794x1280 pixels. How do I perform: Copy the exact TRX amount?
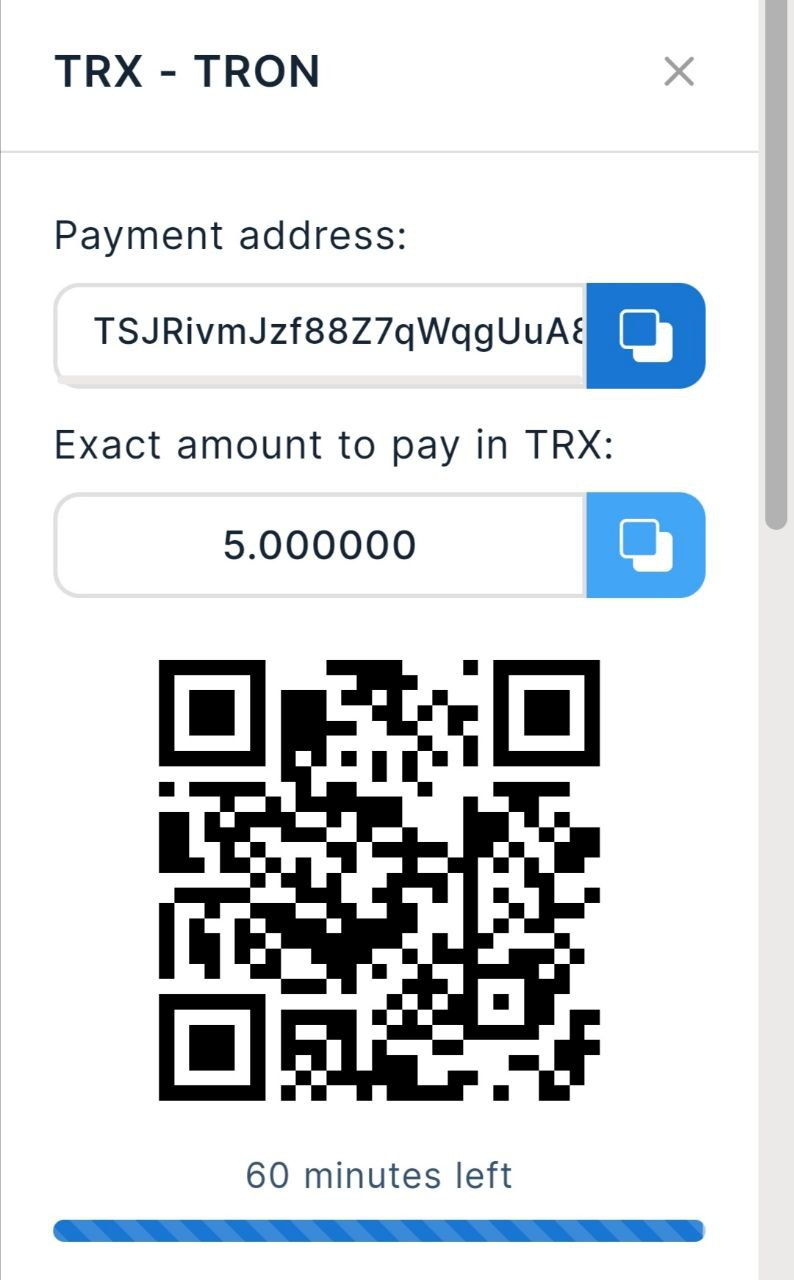click(x=646, y=545)
